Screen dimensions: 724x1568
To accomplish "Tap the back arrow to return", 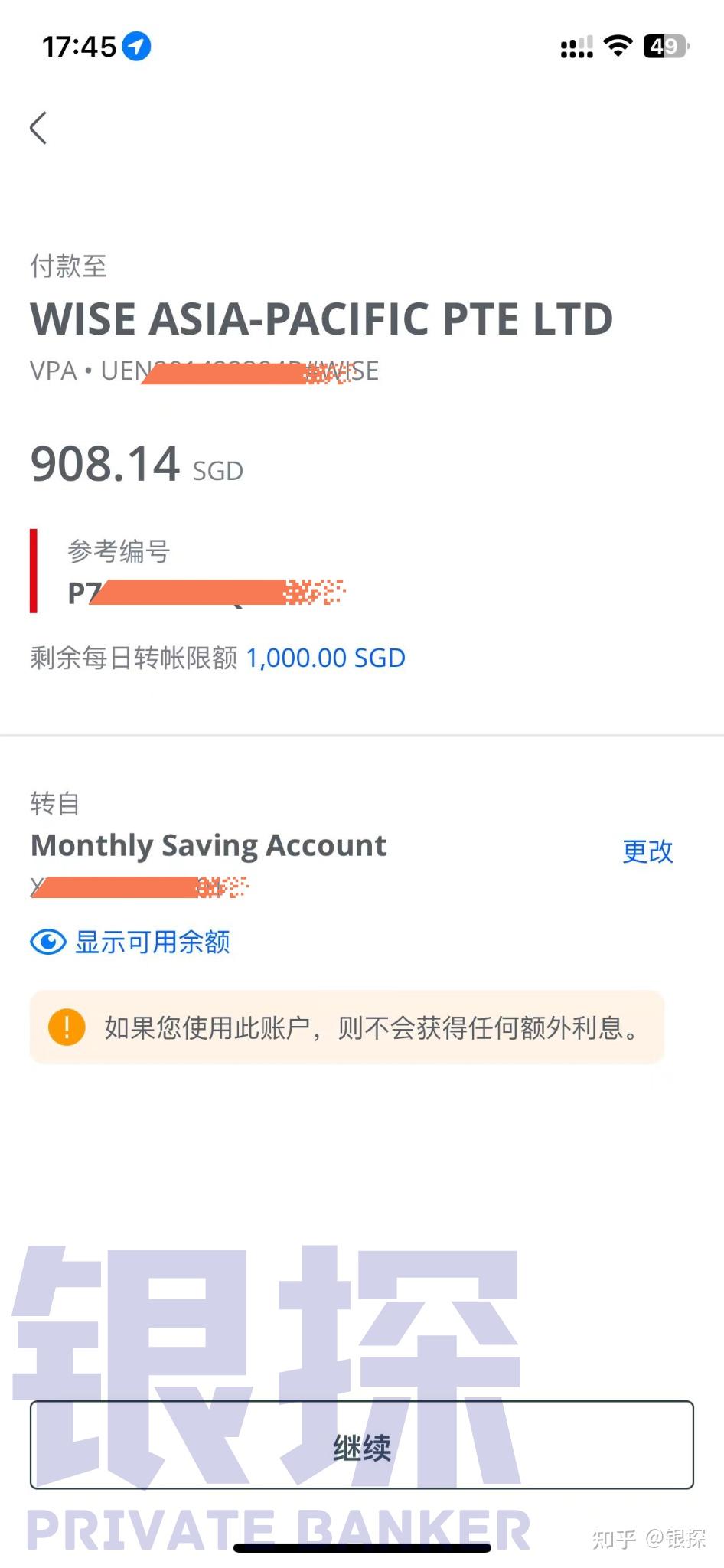I will pyautogui.click(x=39, y=128).
